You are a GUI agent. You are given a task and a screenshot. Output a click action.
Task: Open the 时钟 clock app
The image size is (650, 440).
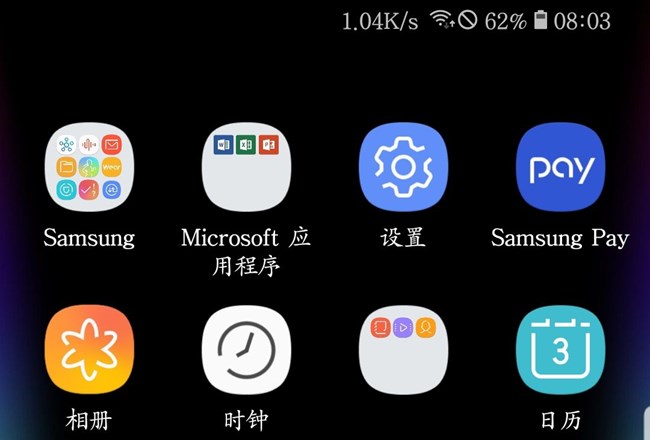click(246, 350)
